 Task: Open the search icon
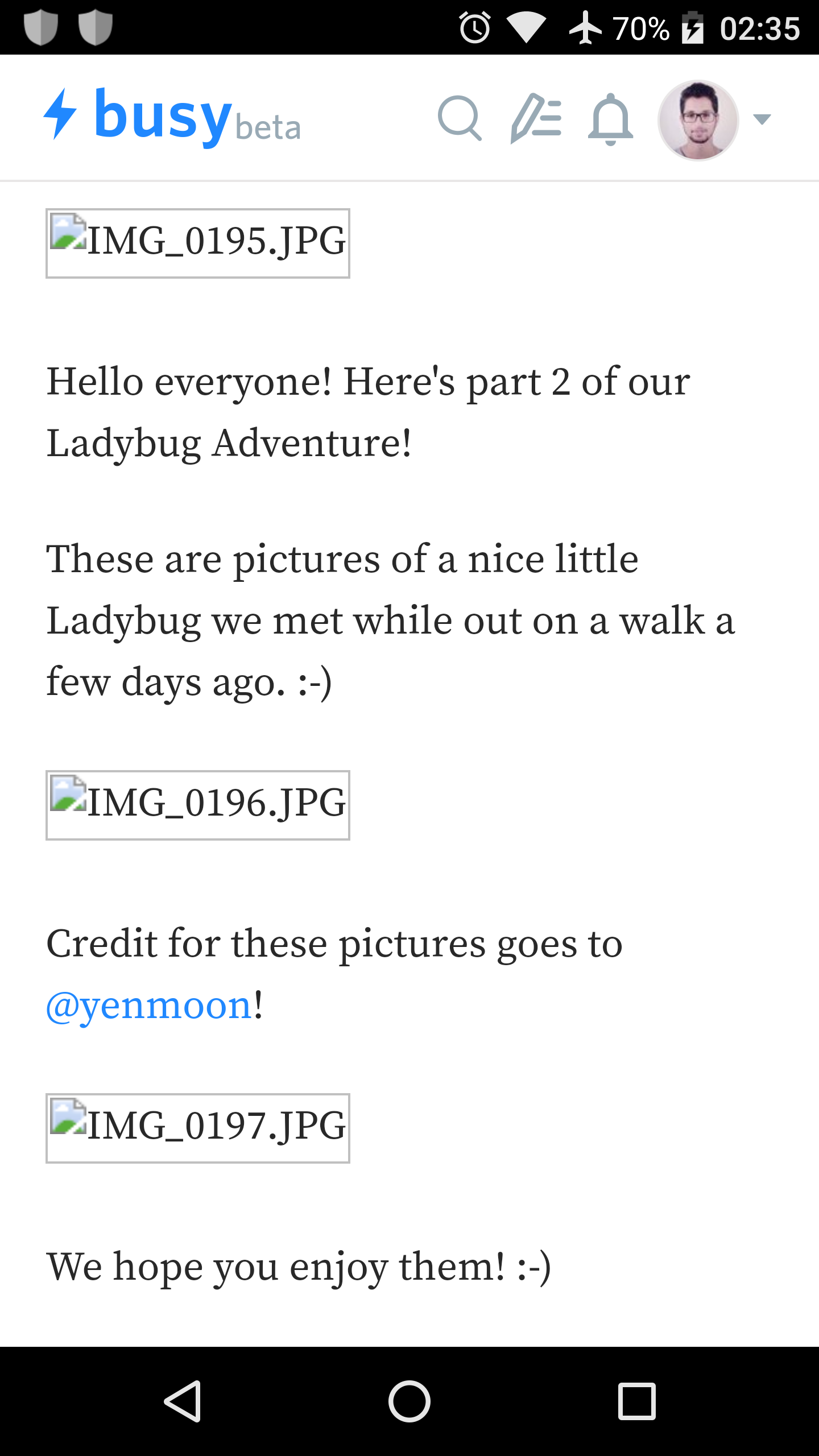pyautogui.click(x=460, y=118)
